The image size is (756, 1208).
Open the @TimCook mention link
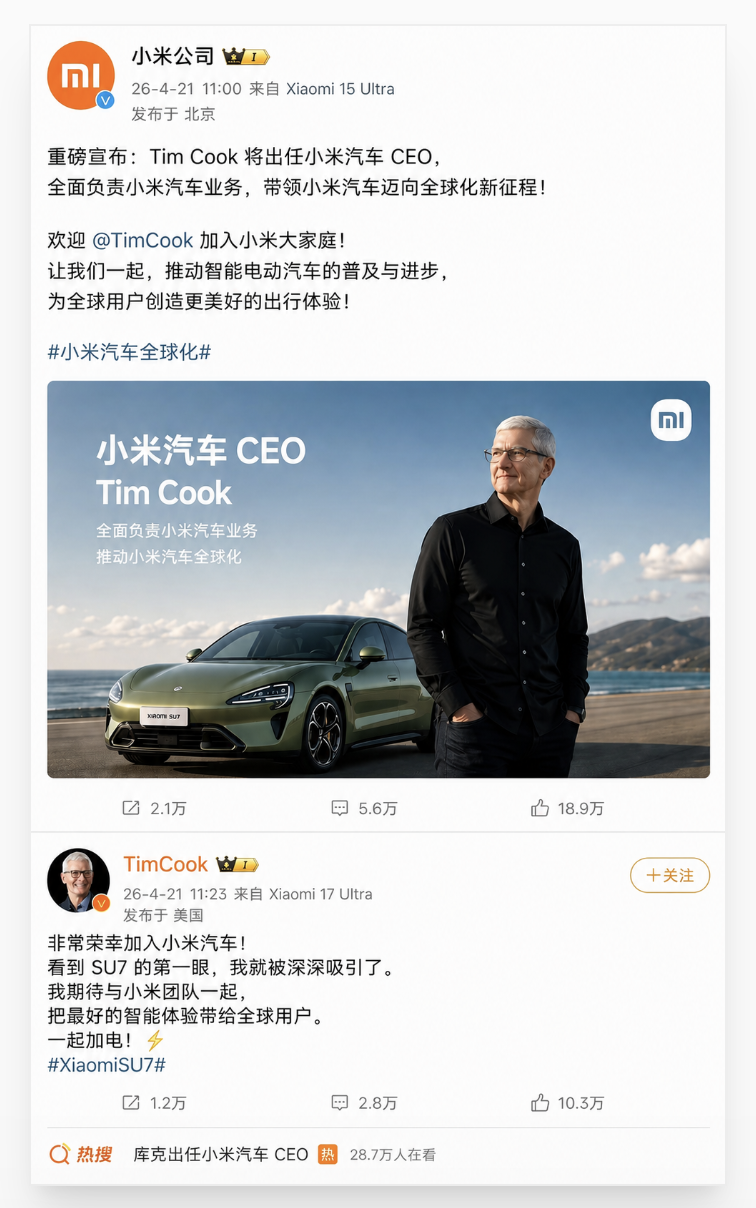pos(142,241)
